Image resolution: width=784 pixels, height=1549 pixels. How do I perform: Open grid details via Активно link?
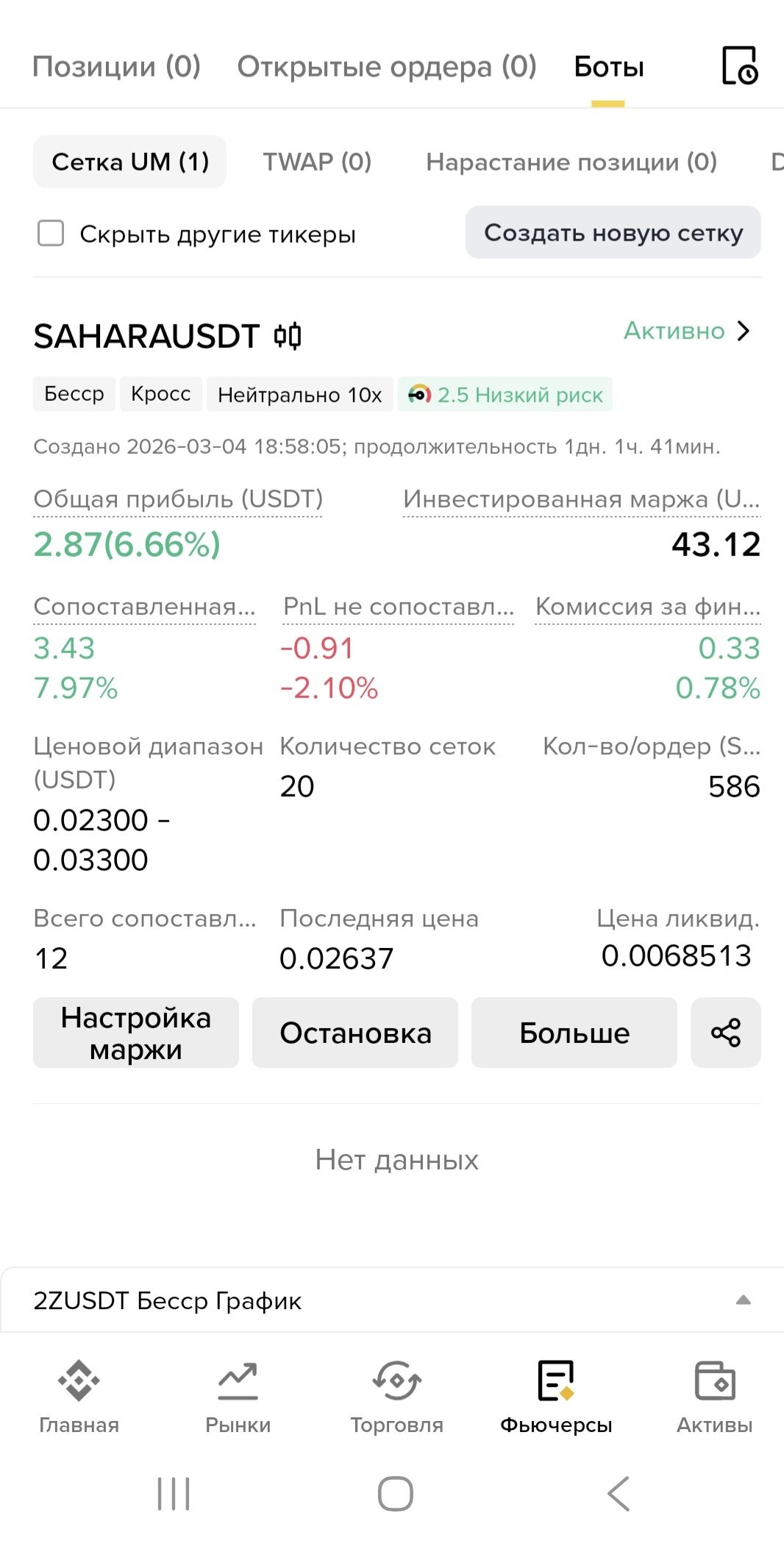tap(686, 331)
